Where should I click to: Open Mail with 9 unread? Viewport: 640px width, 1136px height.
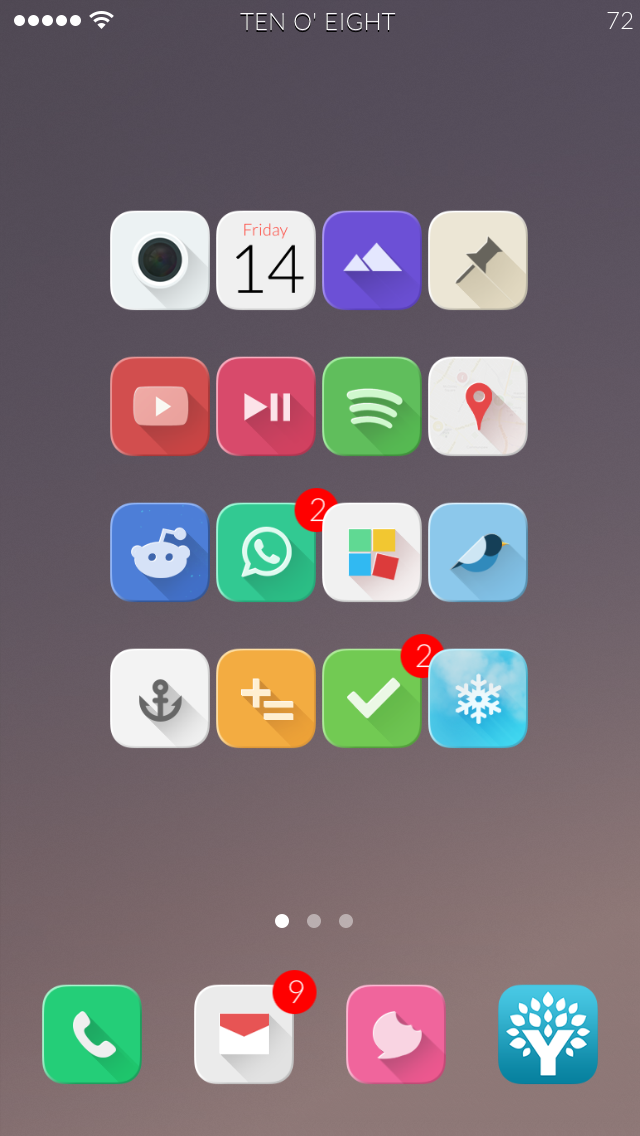(x=244, y=1035)
